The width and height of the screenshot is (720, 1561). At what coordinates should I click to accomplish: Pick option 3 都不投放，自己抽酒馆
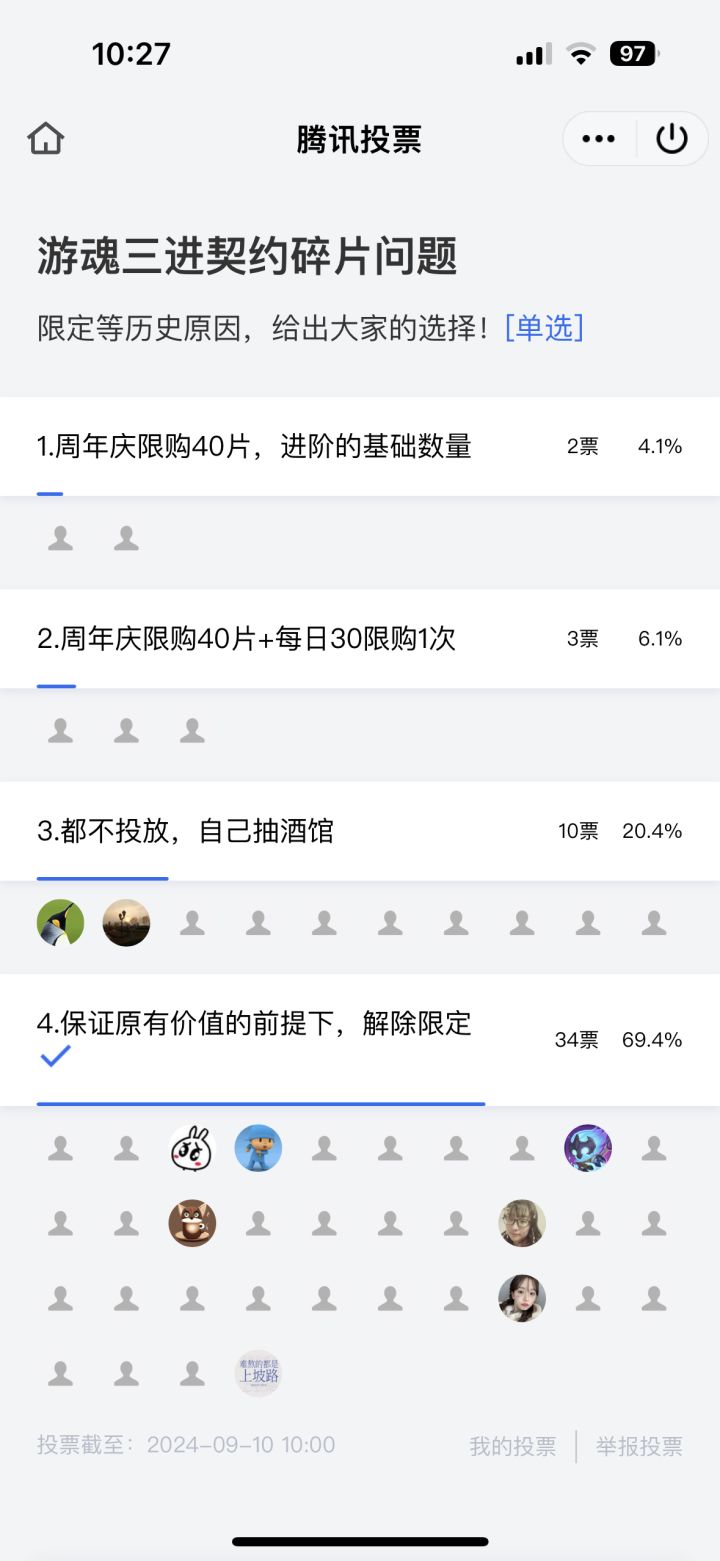click(186, 831)
